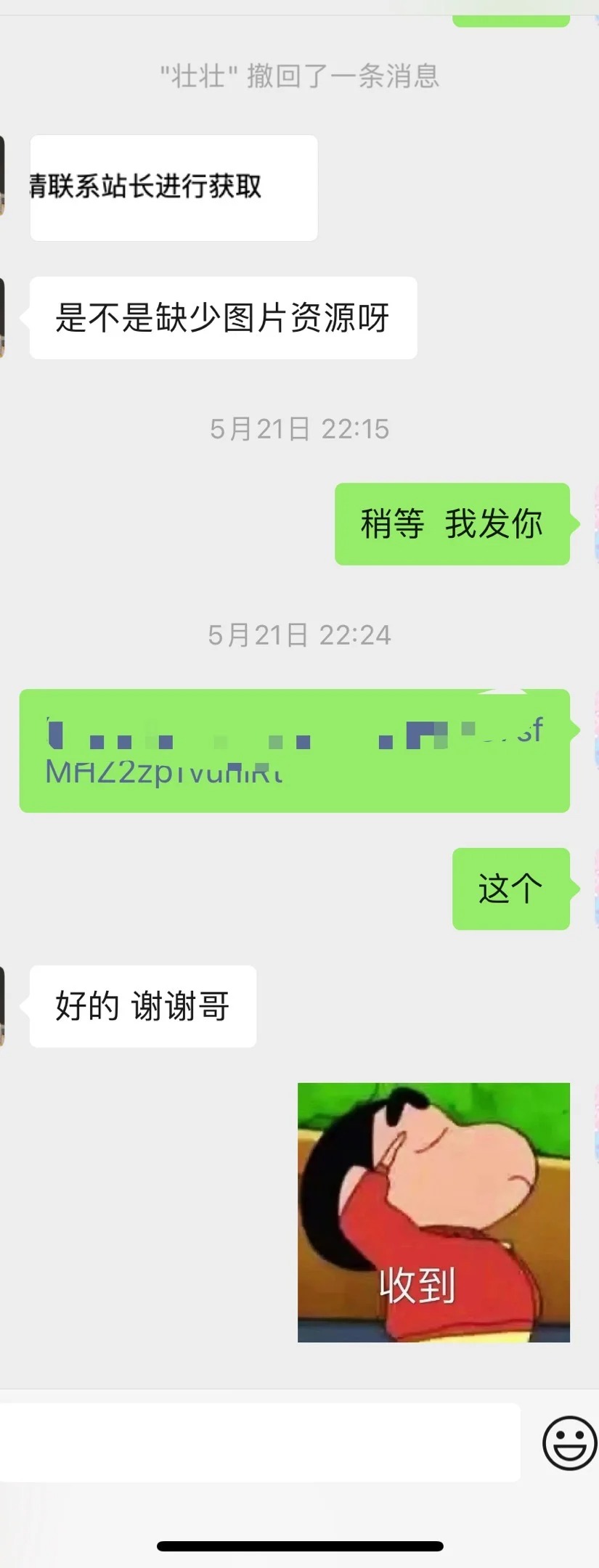Tap the "壮壮撤回了一条消息" recall notice

pos(299,78)
